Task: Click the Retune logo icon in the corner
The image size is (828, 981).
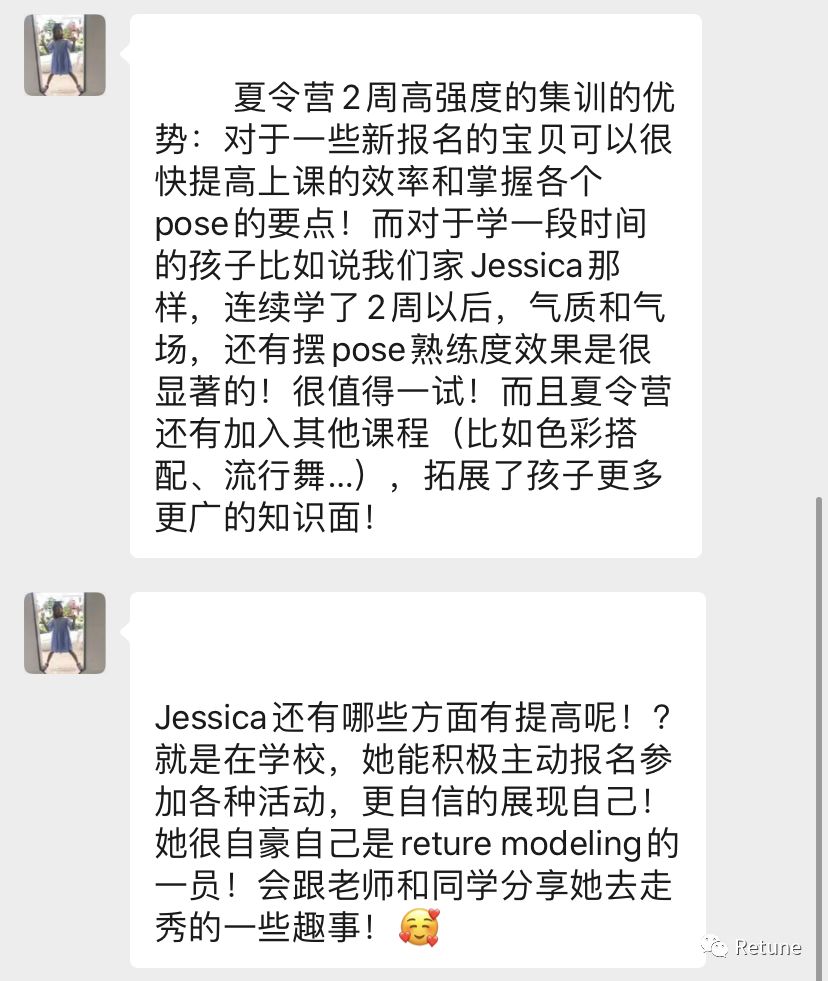Action: tap(716, 946)
